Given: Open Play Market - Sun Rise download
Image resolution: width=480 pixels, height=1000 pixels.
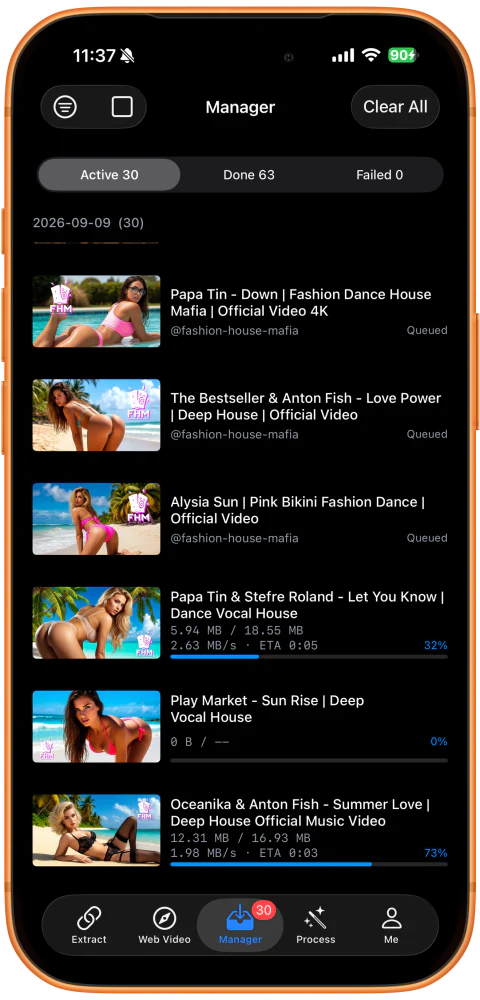Looking at the screenshot, I should point(240,726).
